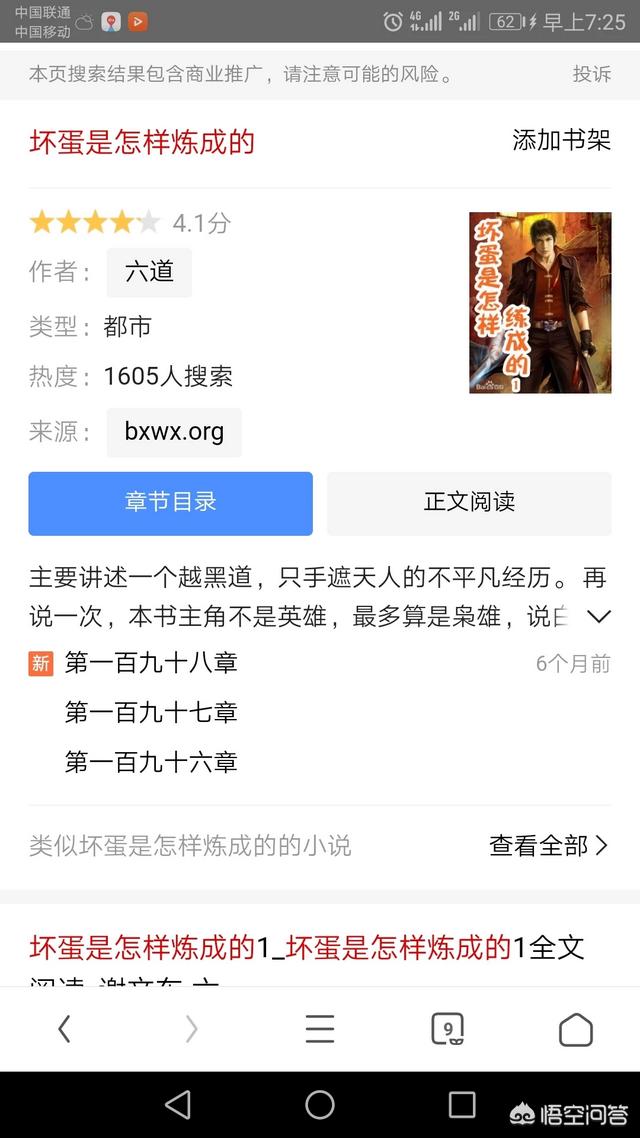Tap 投诉 to report this result
The width and height of the screenshot is (640, 1138).
click(x=591, y=74)
